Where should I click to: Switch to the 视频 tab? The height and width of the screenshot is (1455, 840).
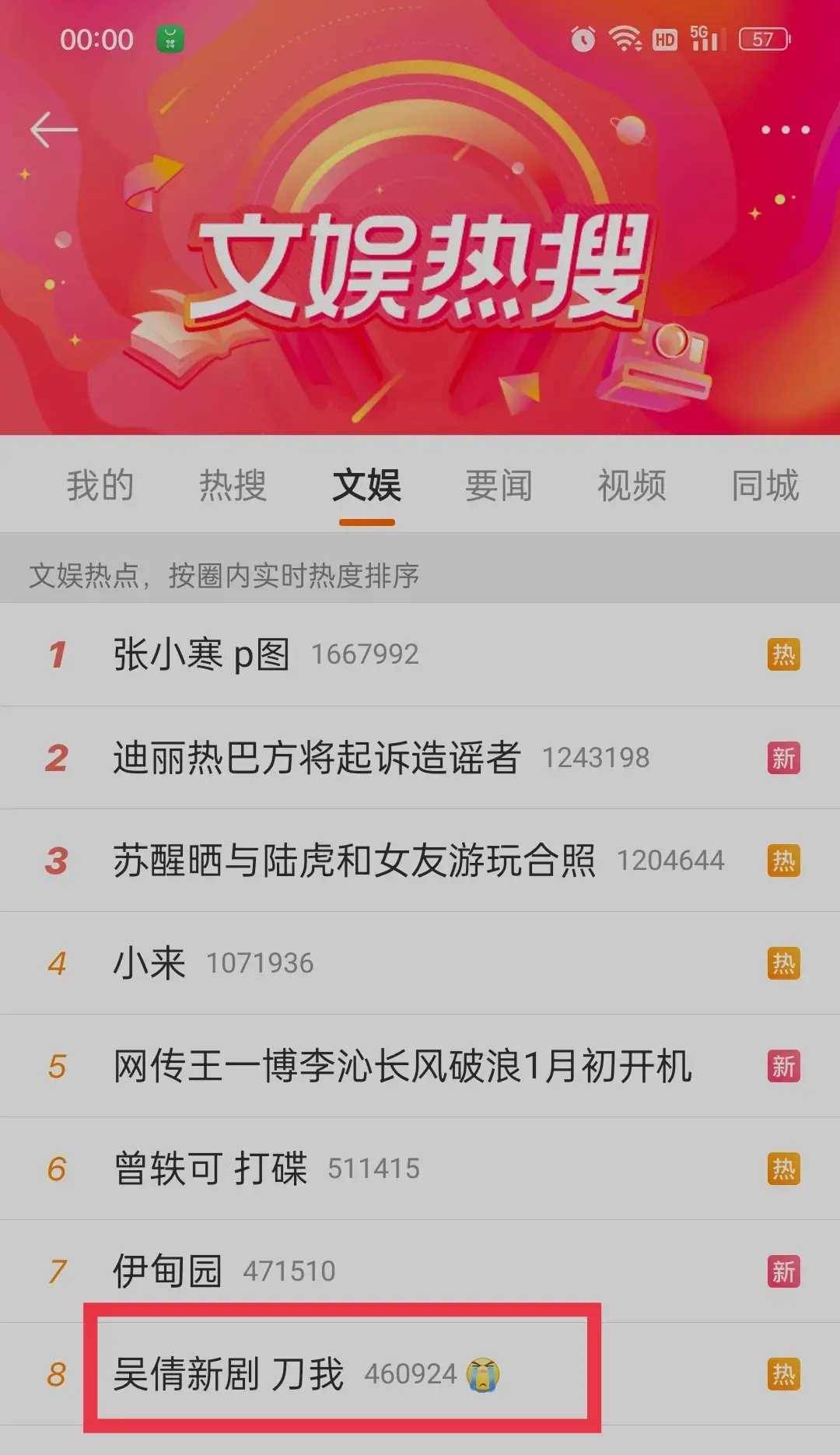(x=632, y=486)
